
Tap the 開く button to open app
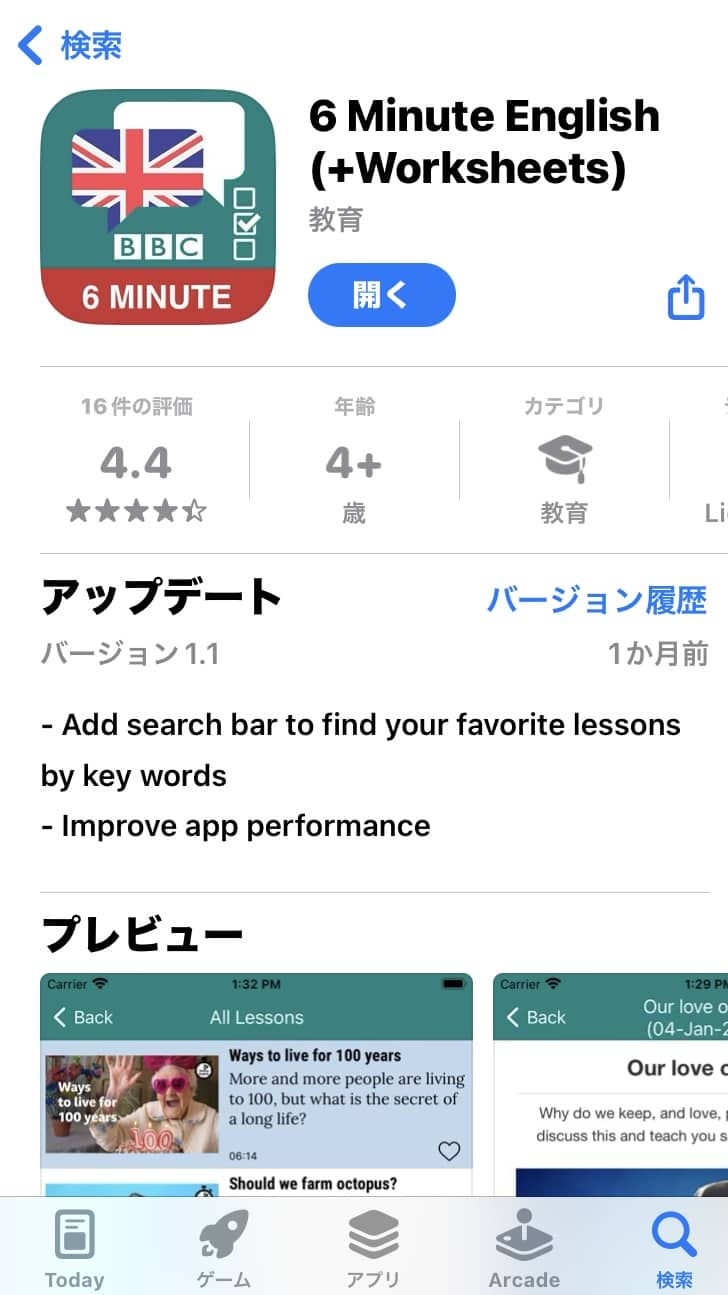coord(381,295)
